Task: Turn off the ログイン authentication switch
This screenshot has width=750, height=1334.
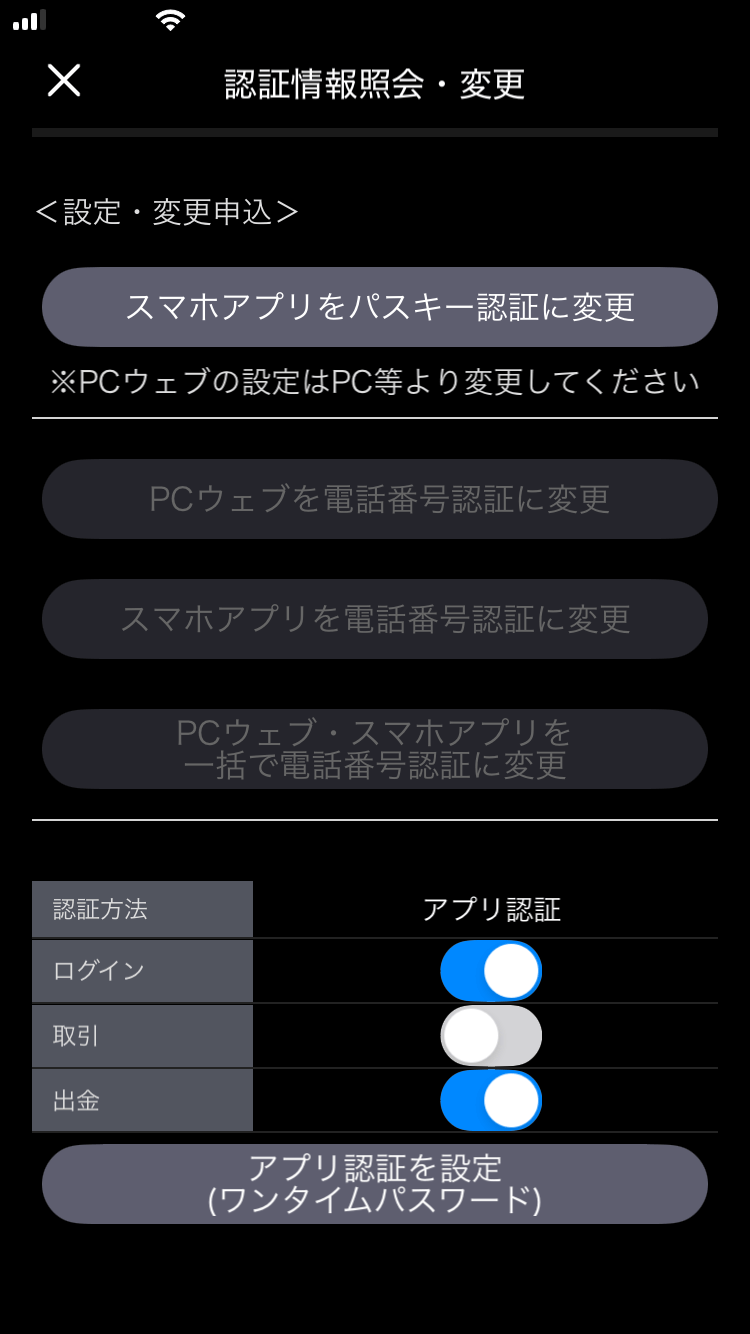Action: tap(491, 971)
